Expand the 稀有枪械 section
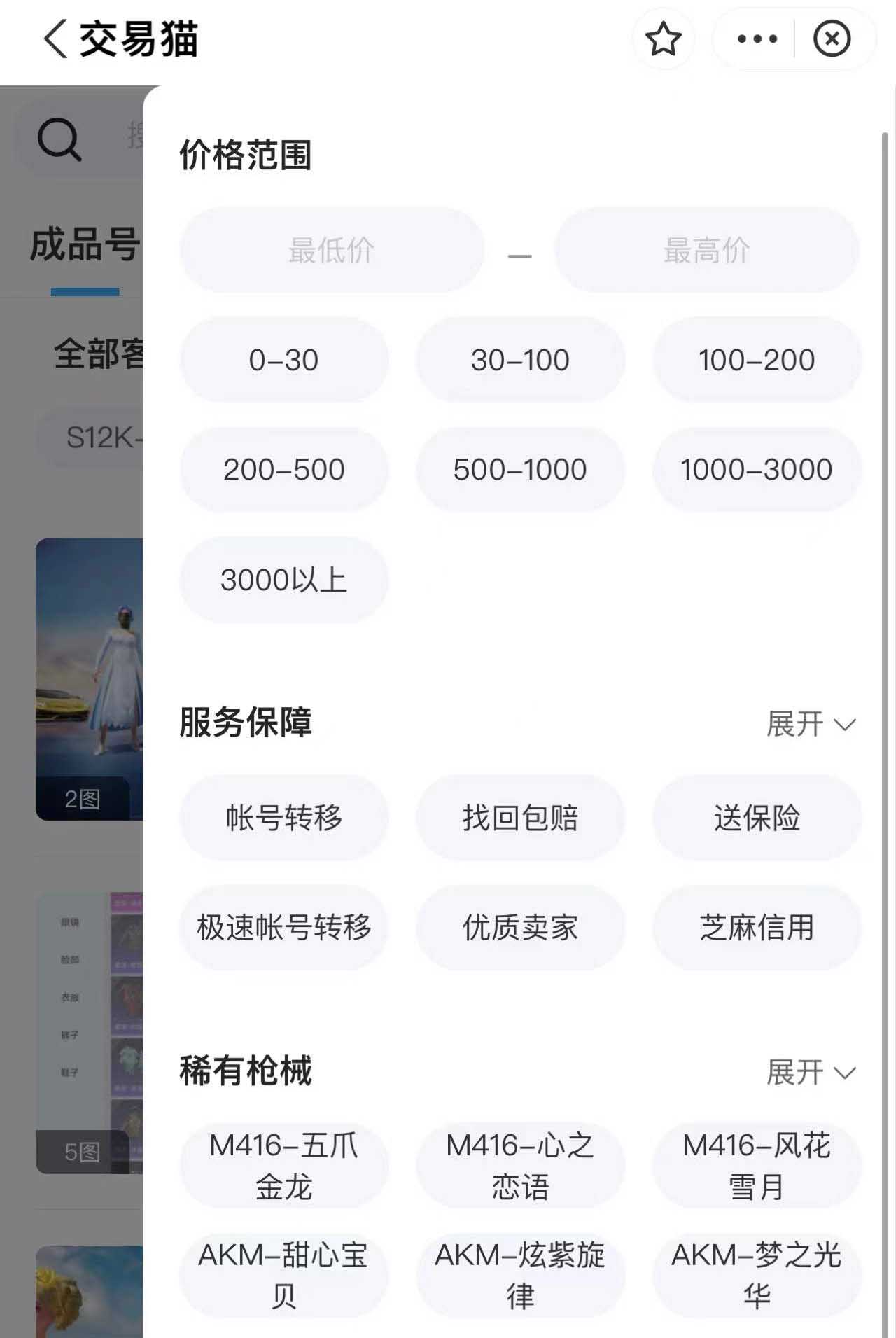This screenshot has height=1338, width=896. click(x=811, y=1072)
